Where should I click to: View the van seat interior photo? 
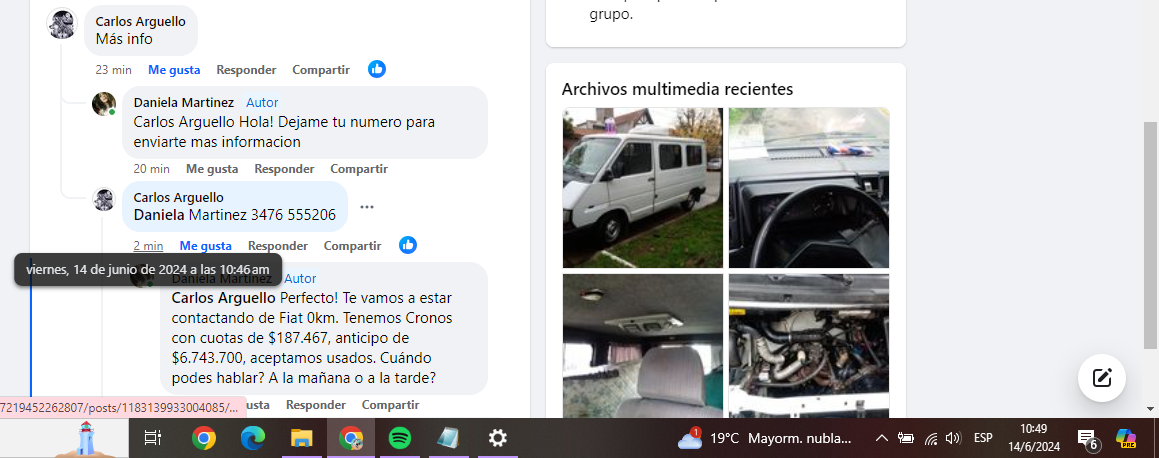pyautogui.click(x=642, y=345)
